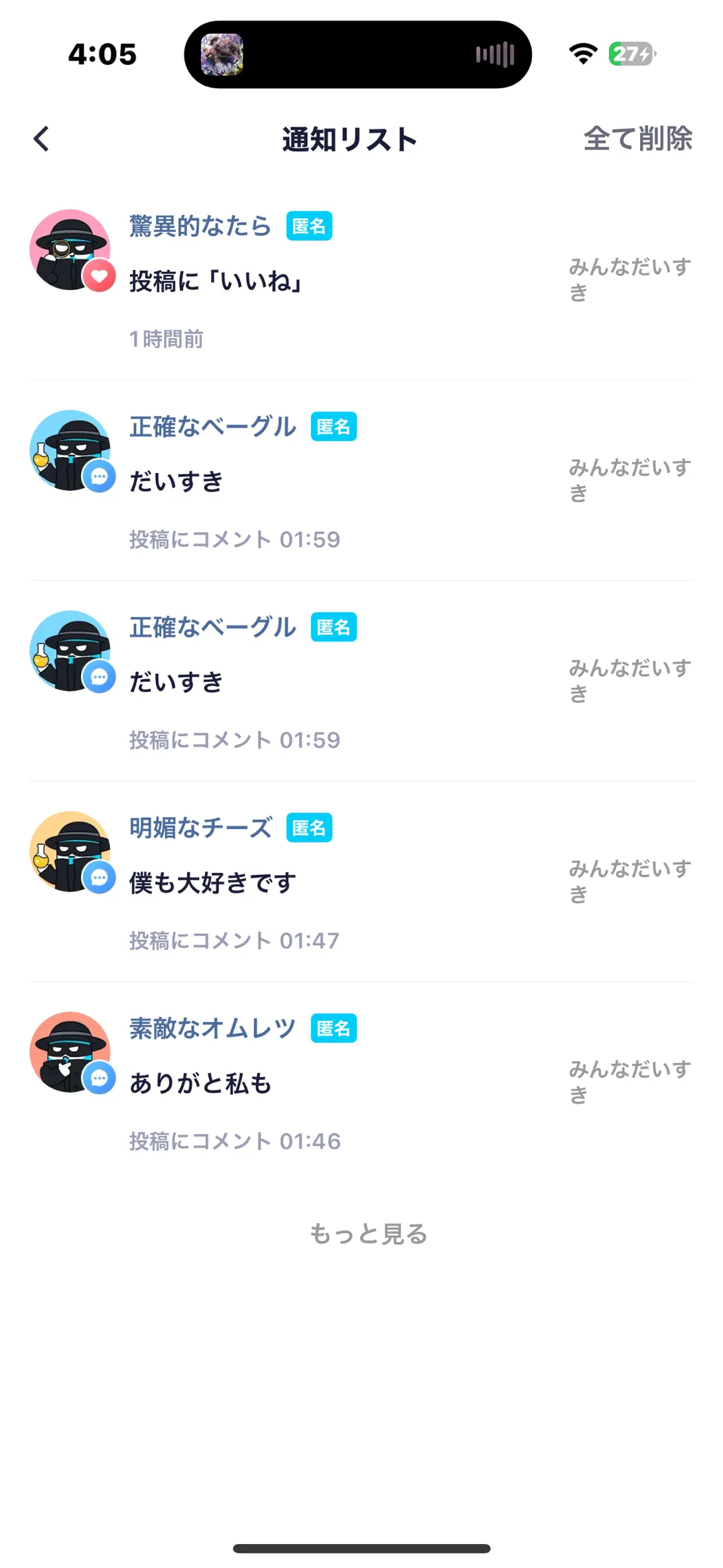Go back from the 通知リスト screen
The width and height of the screenshot is (723, 1568).
(41, 139)
